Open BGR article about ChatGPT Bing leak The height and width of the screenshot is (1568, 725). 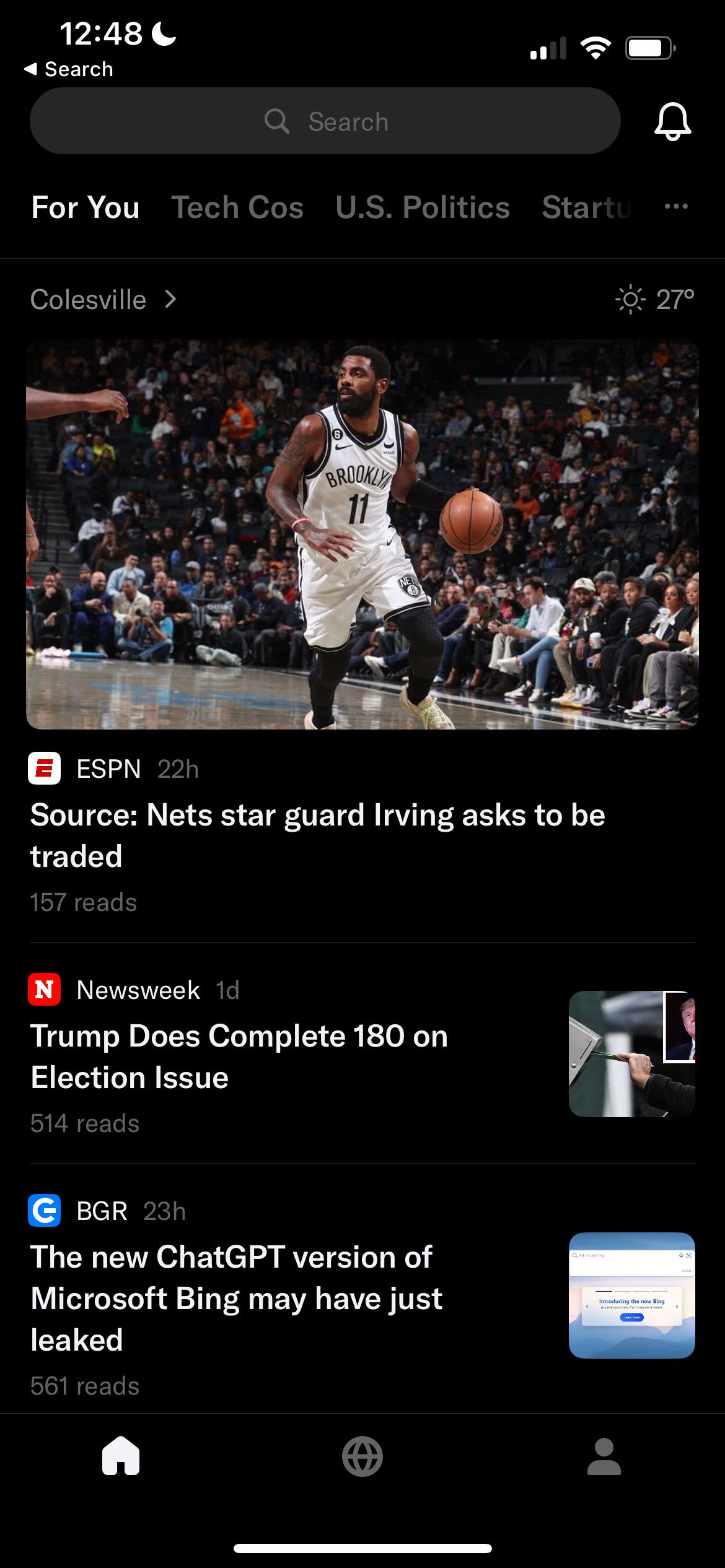(237, 1298)
